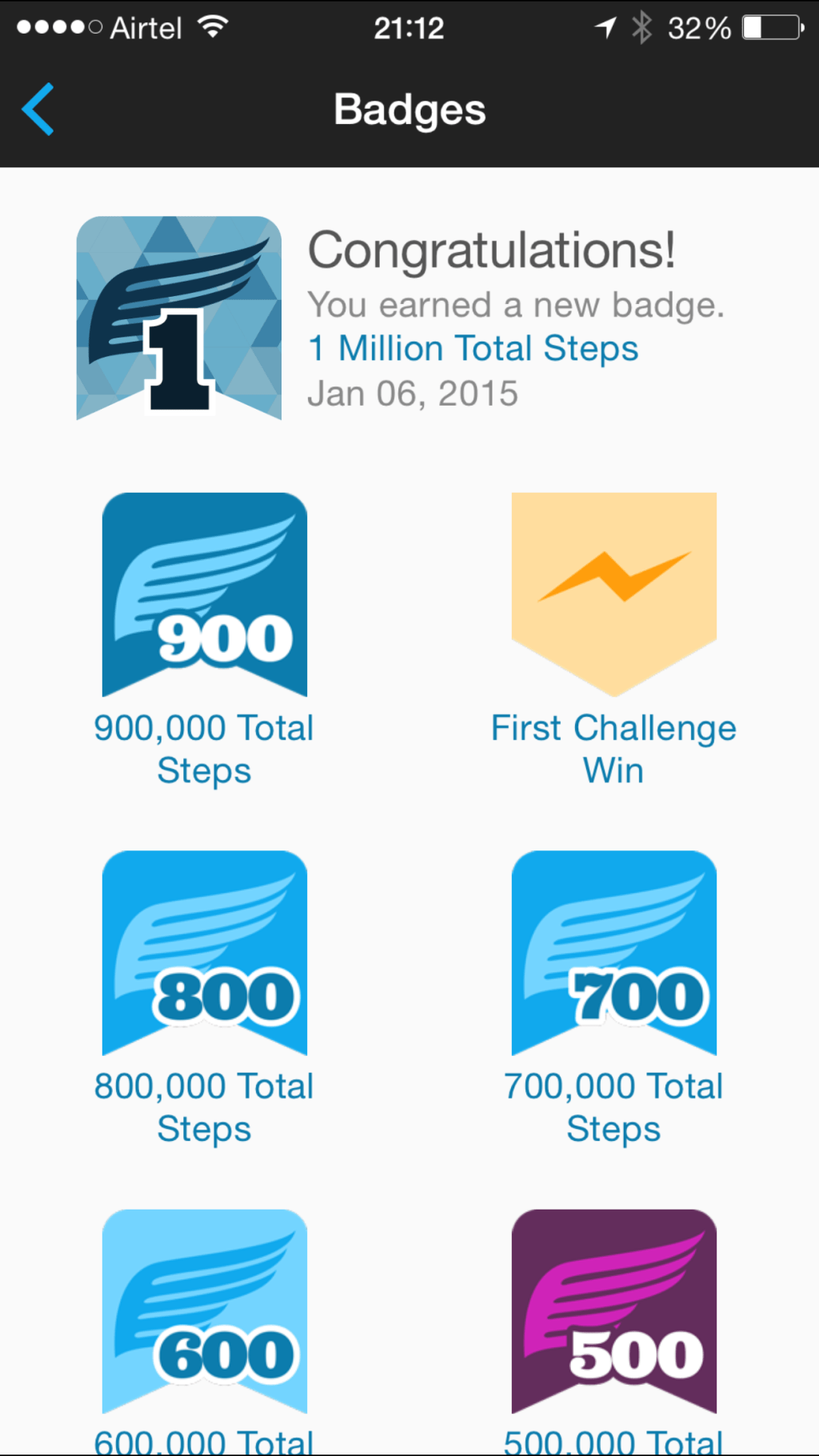Tap the Jan 06, 2015 date text
The width and height of the screenshot is (819, 1456).
tap(413, 392)
